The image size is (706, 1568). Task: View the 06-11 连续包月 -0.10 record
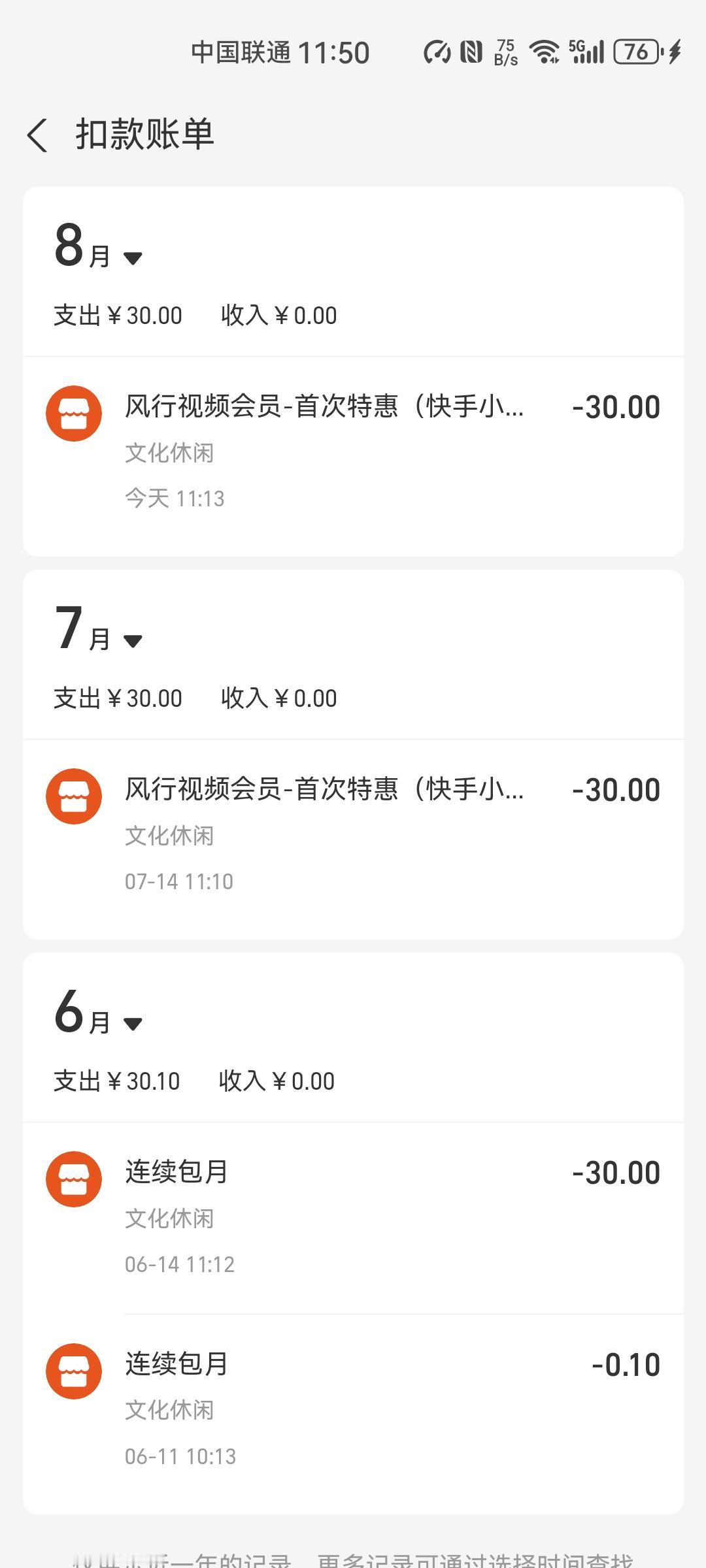353,1410
